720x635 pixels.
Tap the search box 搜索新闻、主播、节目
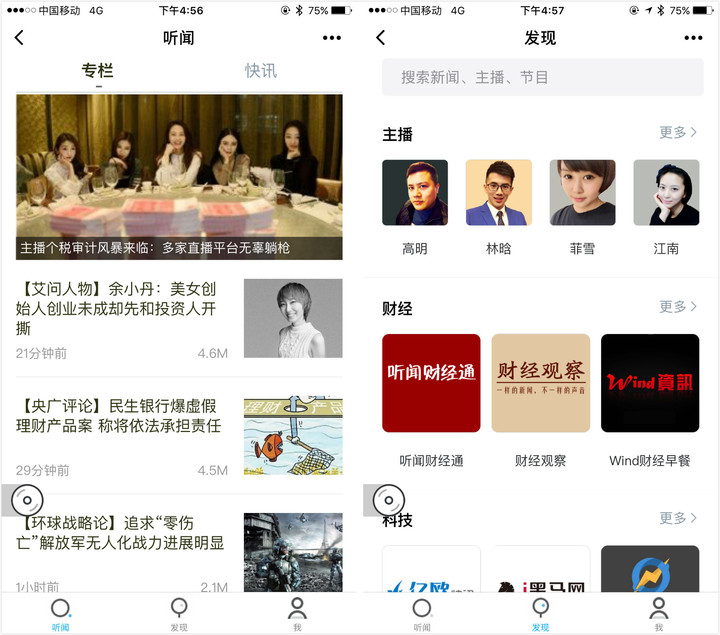pos(542,77)
